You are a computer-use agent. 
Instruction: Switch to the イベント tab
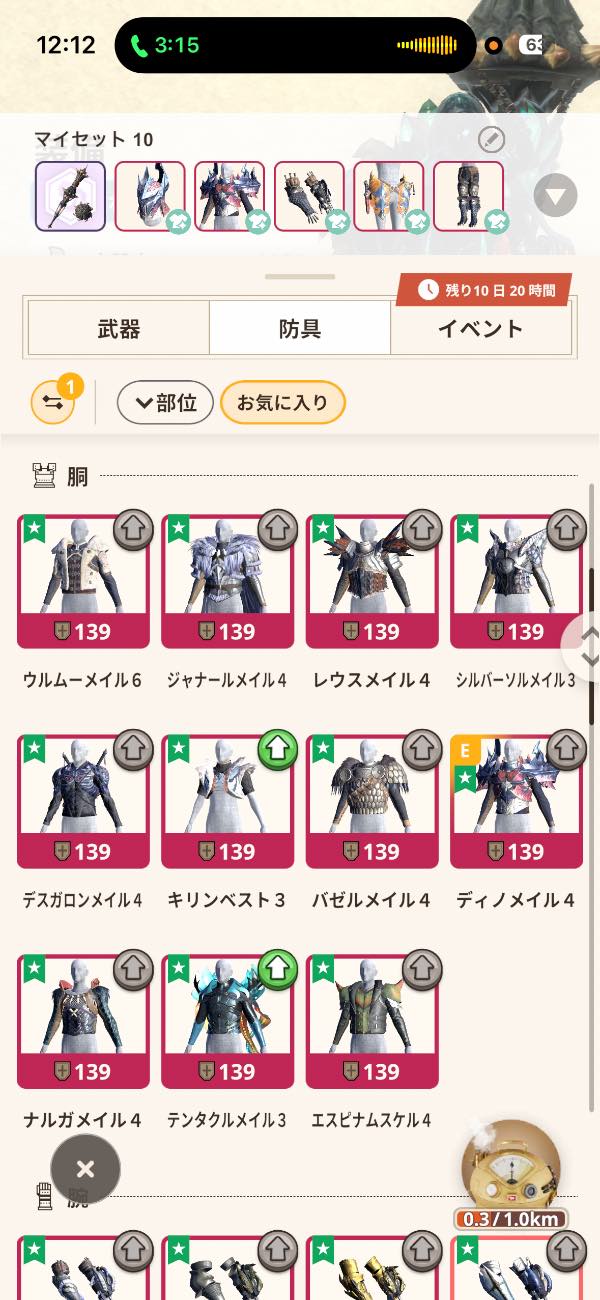[480, 328]
